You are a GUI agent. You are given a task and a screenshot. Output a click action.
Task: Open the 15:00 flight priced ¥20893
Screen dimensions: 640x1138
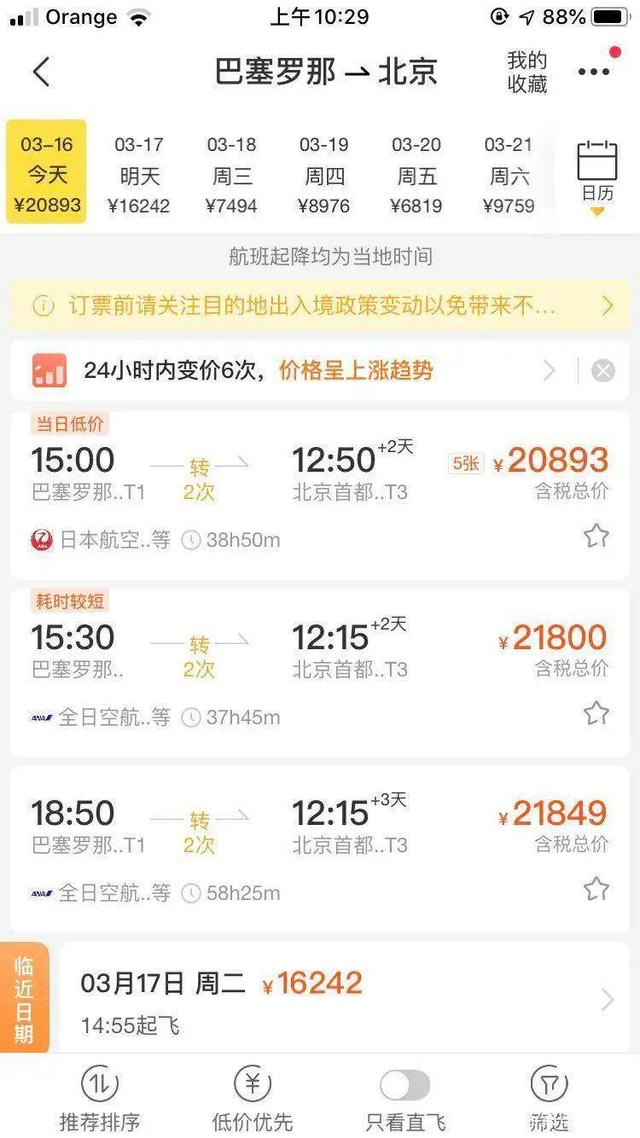click(x=320, y=495)
